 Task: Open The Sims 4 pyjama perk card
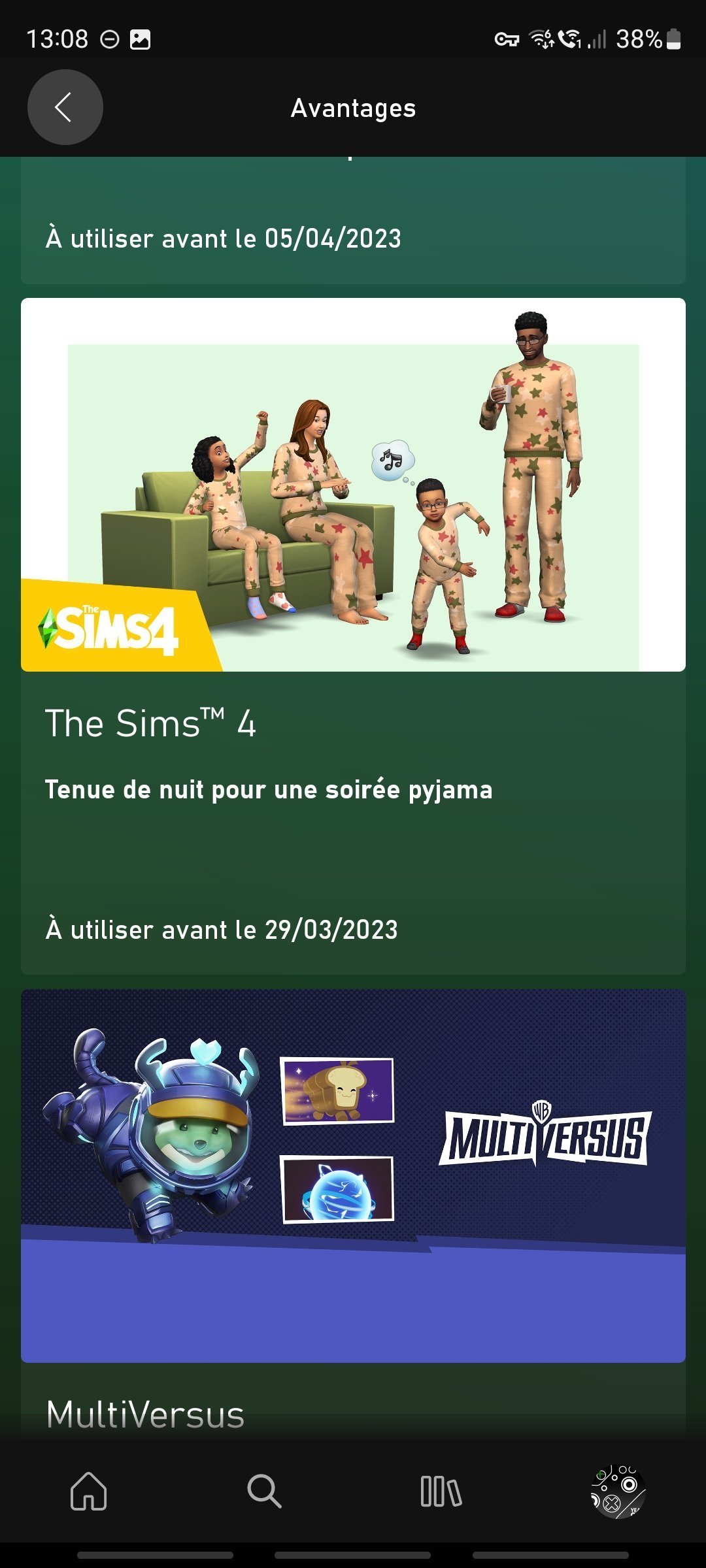[x=353, y=636]
